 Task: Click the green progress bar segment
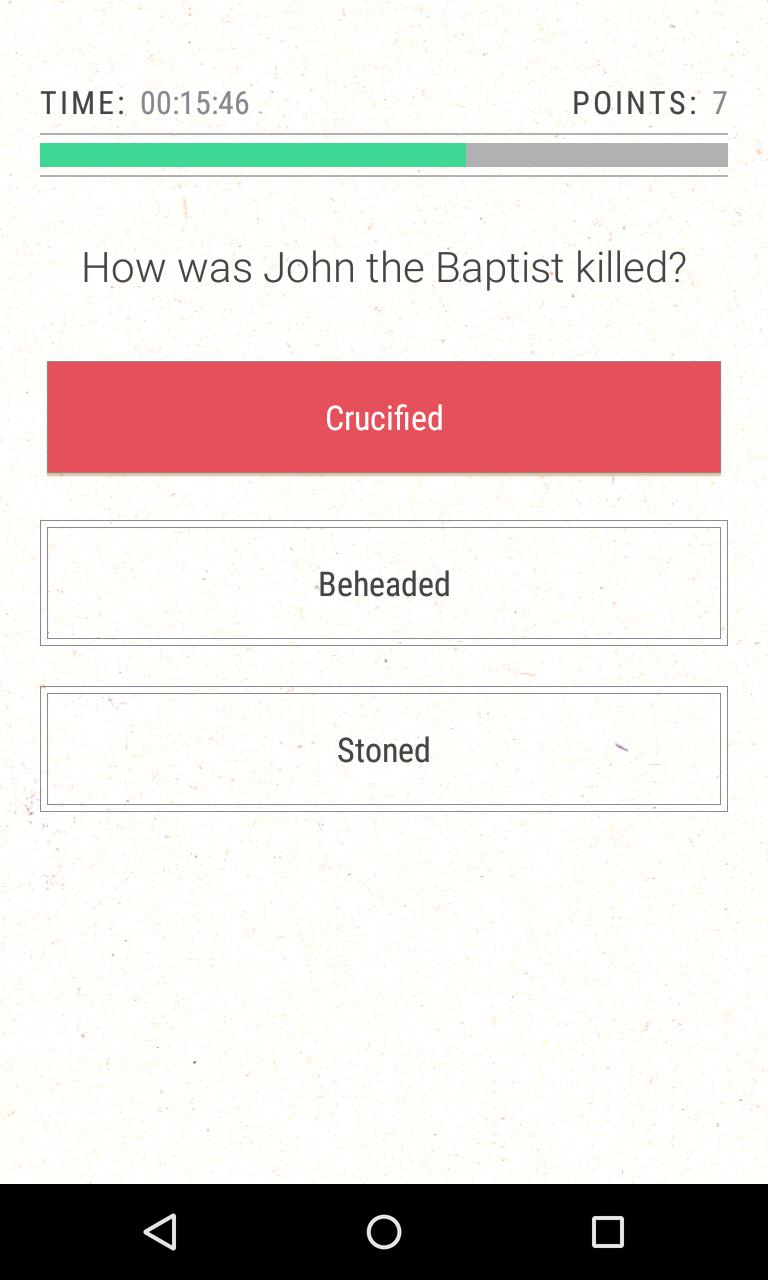click(x=250, y=154)
